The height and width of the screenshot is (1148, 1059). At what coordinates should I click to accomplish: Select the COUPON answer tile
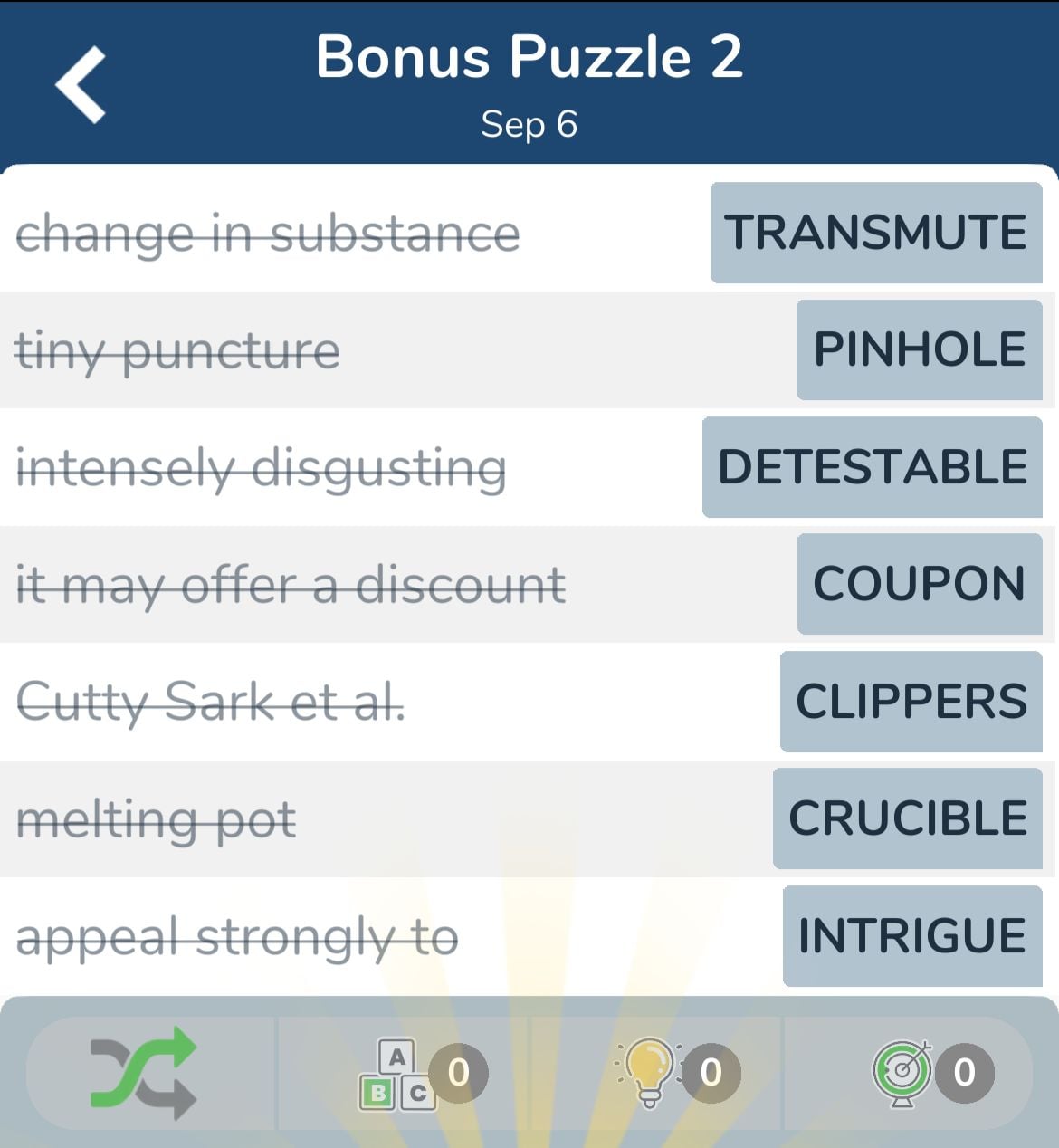[x=919, y=584]
